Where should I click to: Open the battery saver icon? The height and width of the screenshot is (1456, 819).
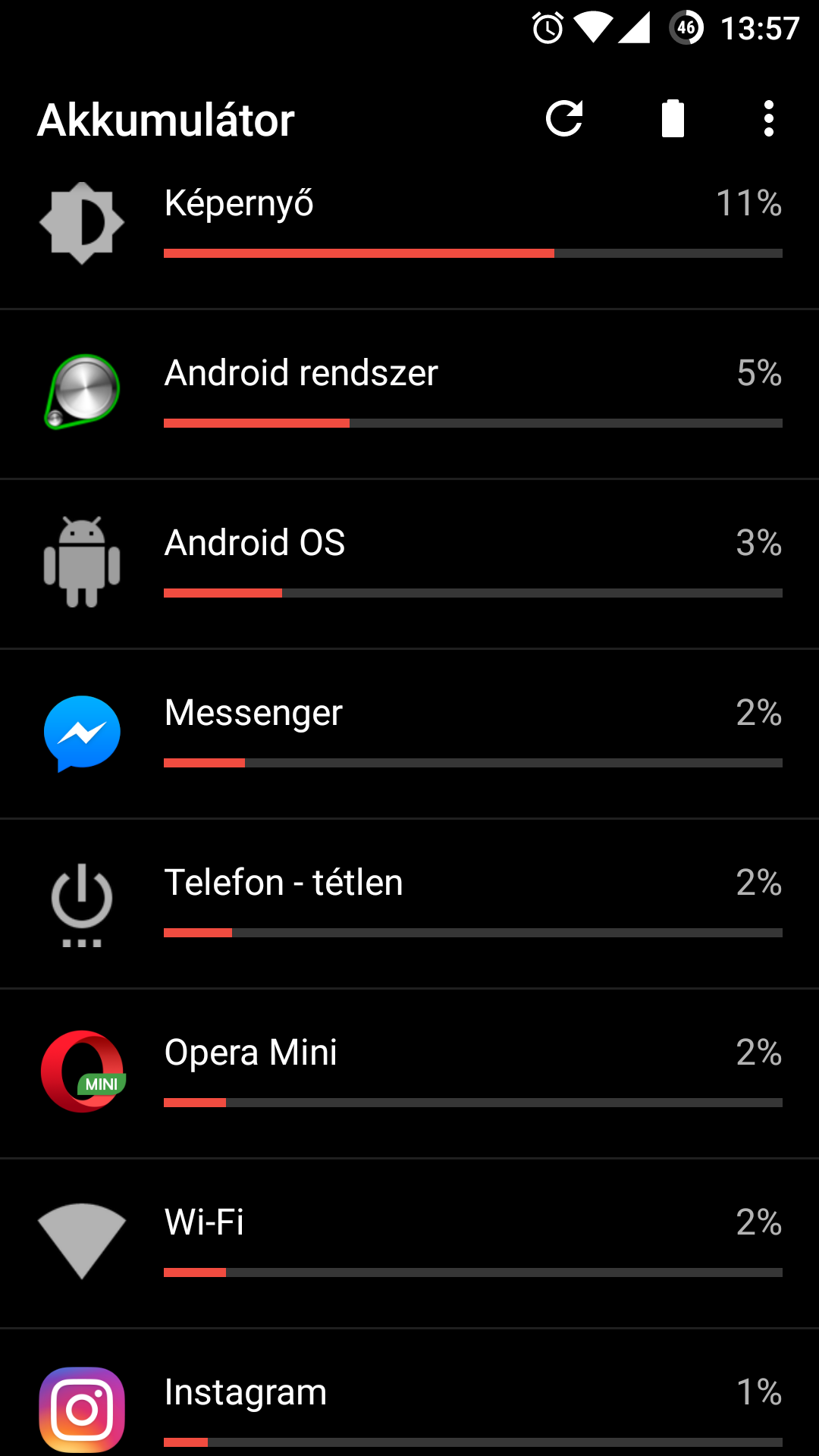(x=673, y=119)
